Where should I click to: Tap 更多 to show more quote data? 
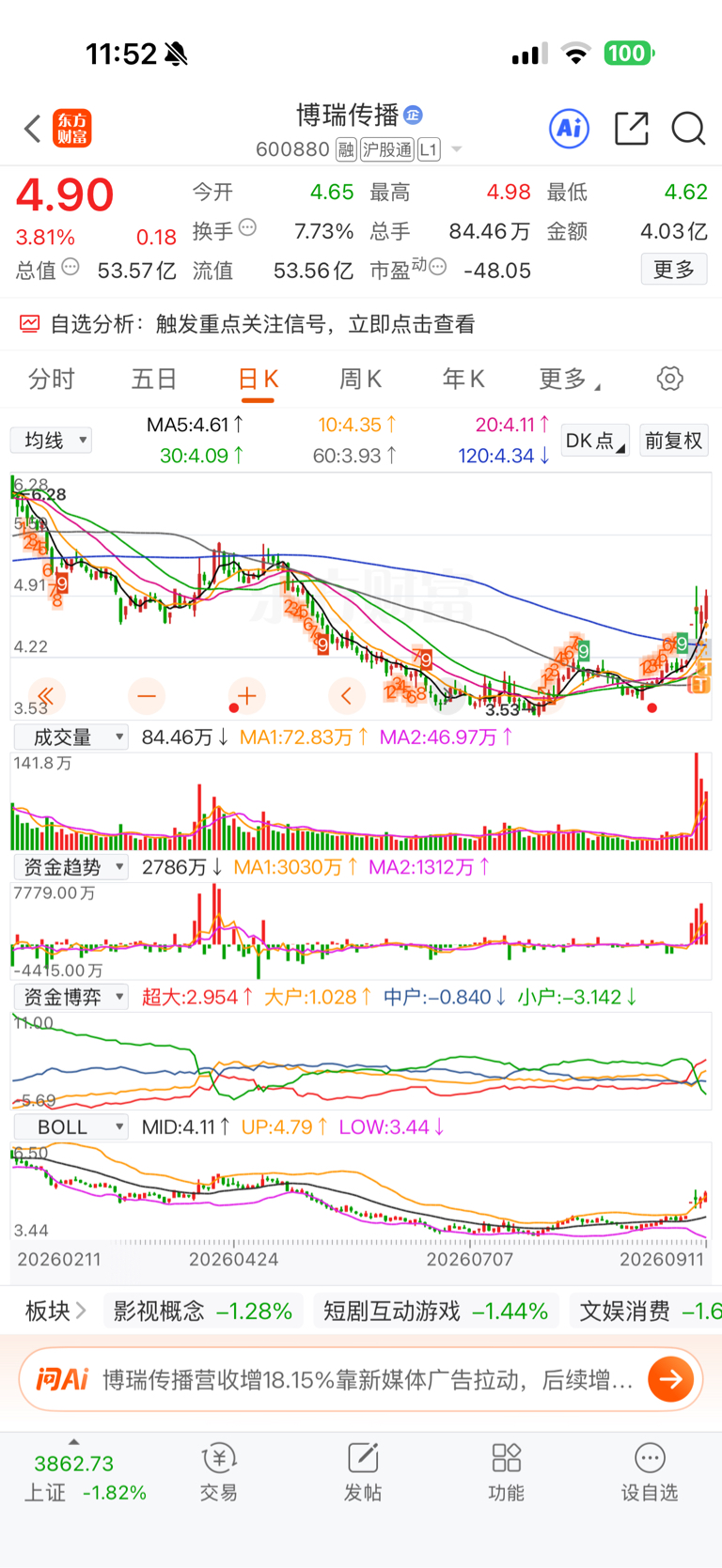(674, 270)
